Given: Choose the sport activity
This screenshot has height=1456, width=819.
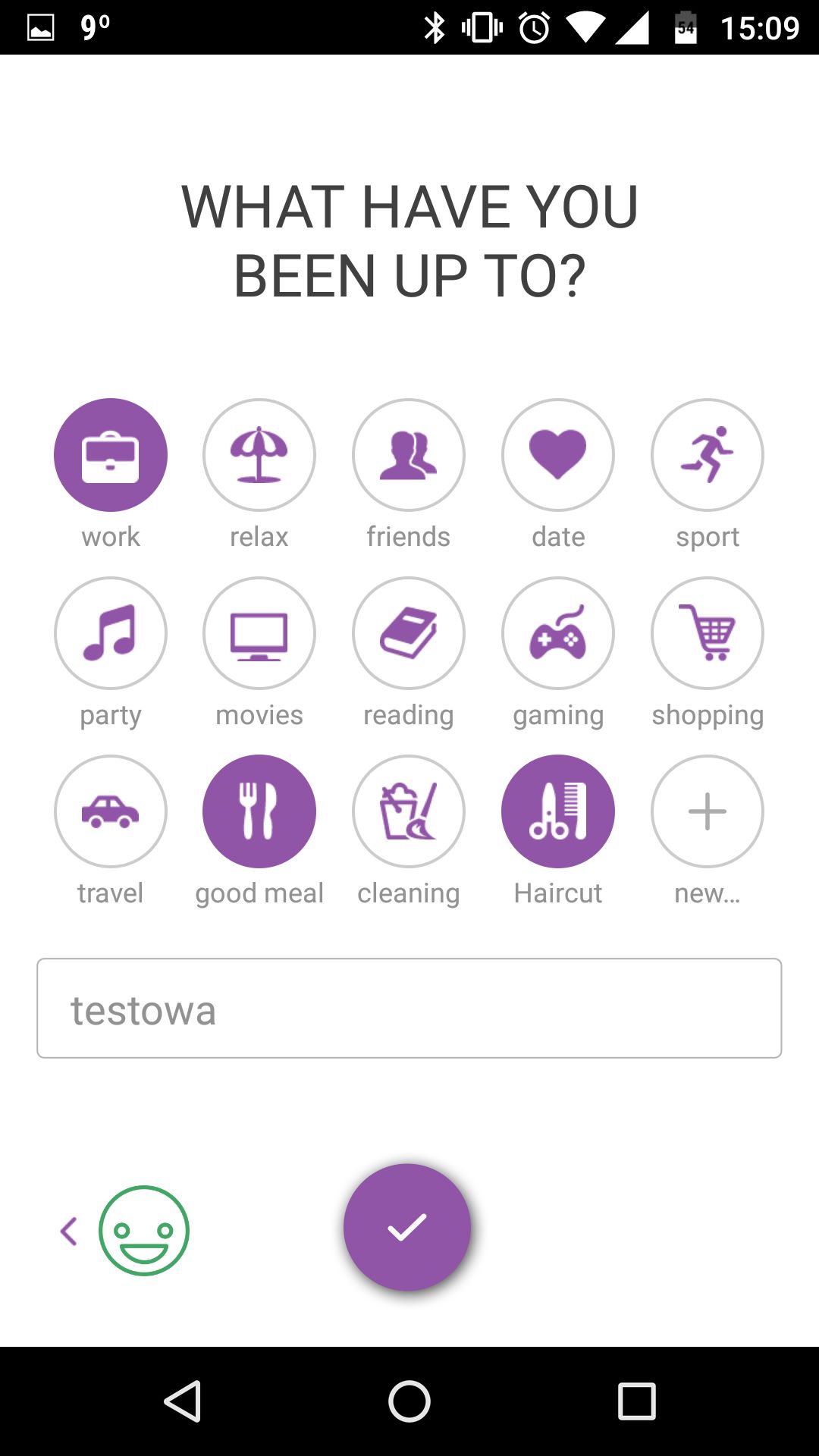Looking at the screenshot, I should click(708, 455).
